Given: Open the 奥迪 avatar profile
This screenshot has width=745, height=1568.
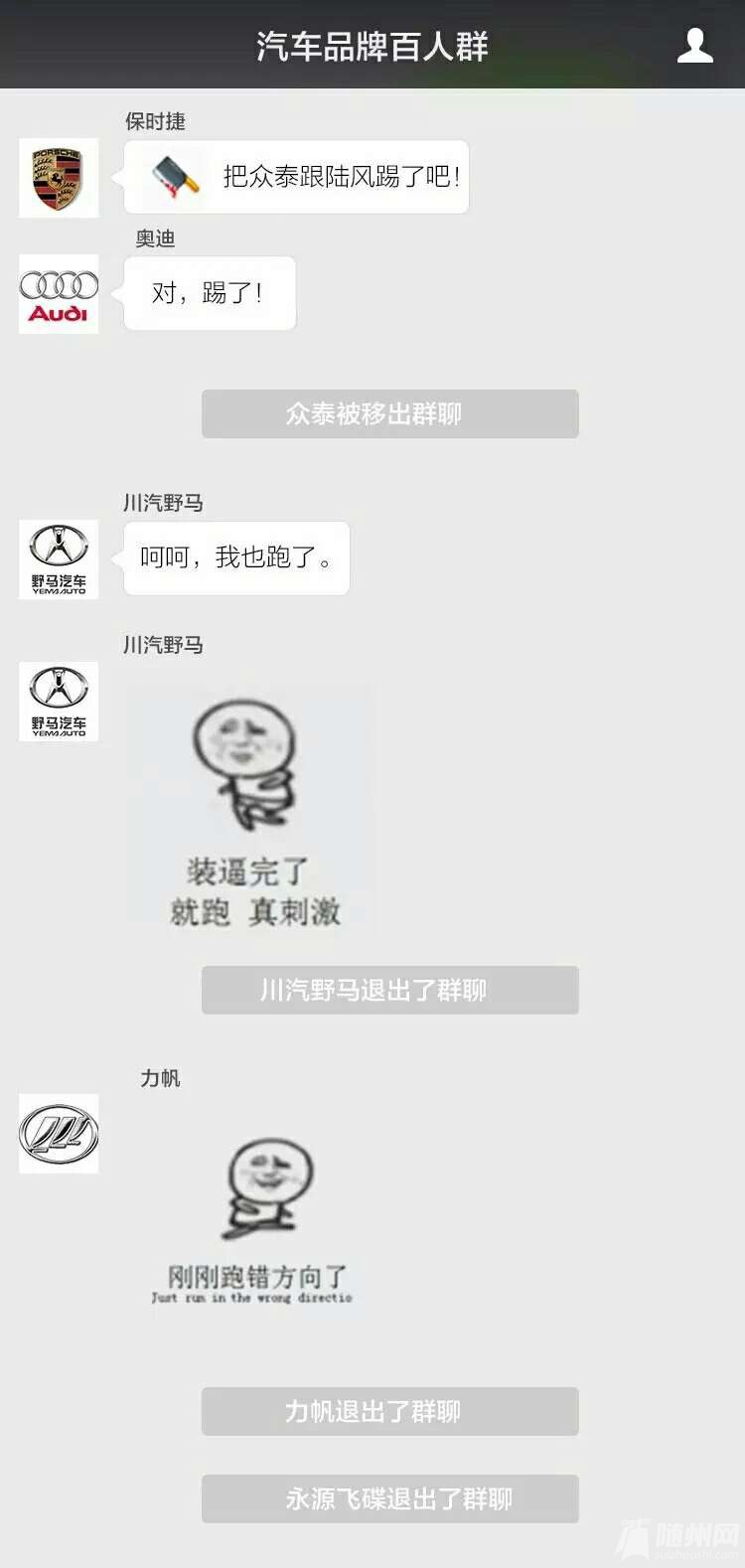Looking at the screenshot, I should pyautogui.click(x=59, y=294).
